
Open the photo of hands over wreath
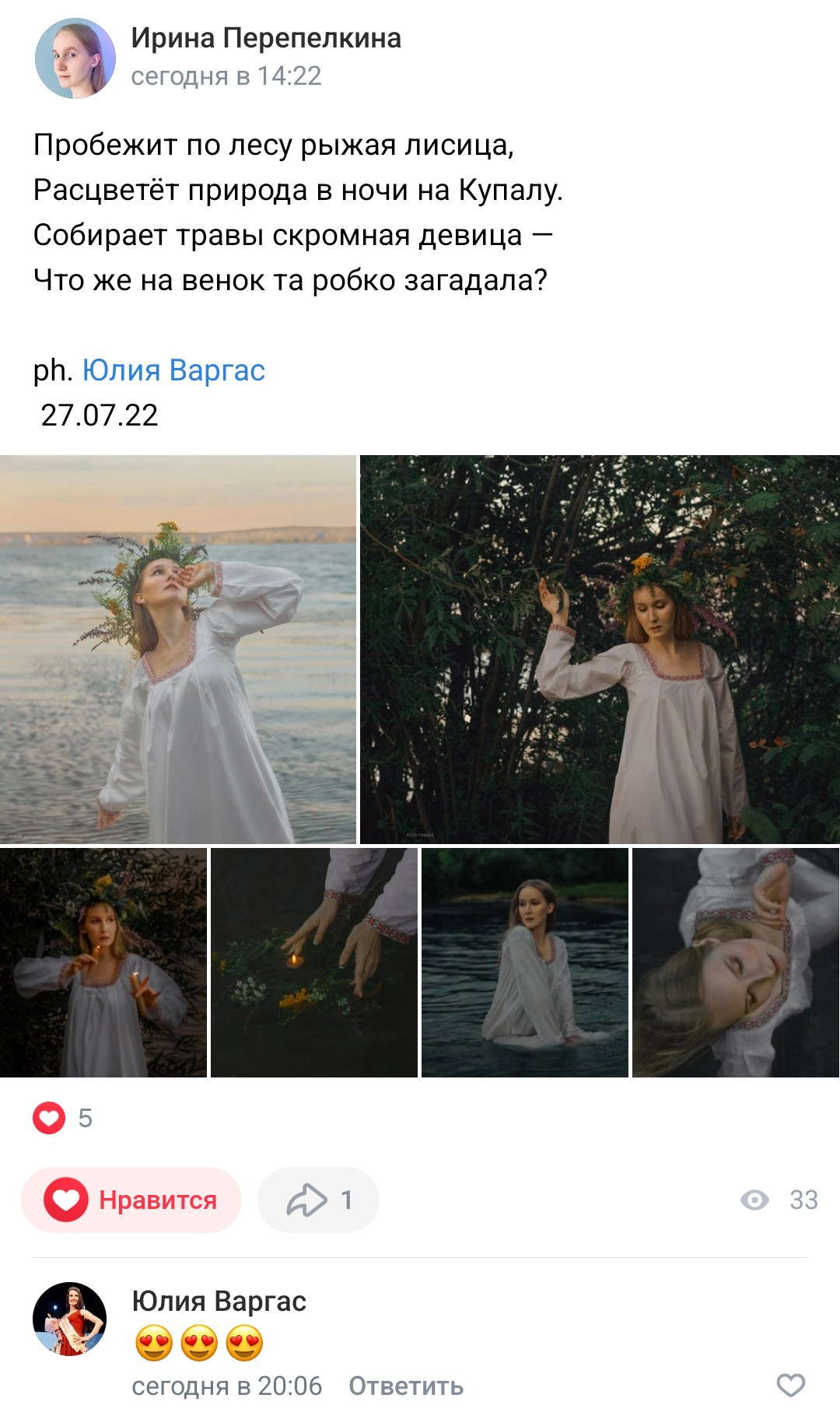[x=314, y=962]
